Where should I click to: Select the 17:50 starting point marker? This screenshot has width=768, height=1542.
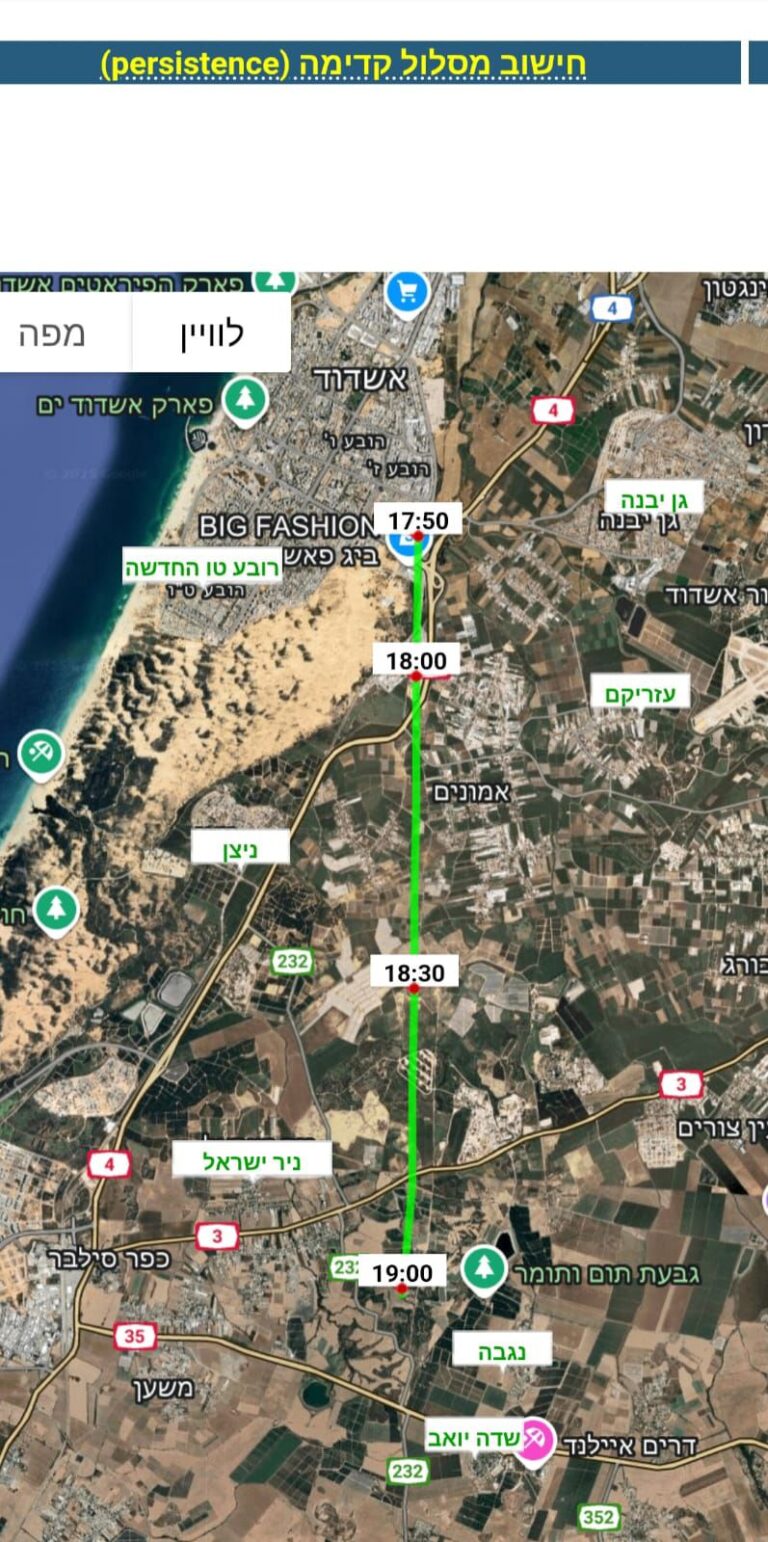(x=418, y=536)
